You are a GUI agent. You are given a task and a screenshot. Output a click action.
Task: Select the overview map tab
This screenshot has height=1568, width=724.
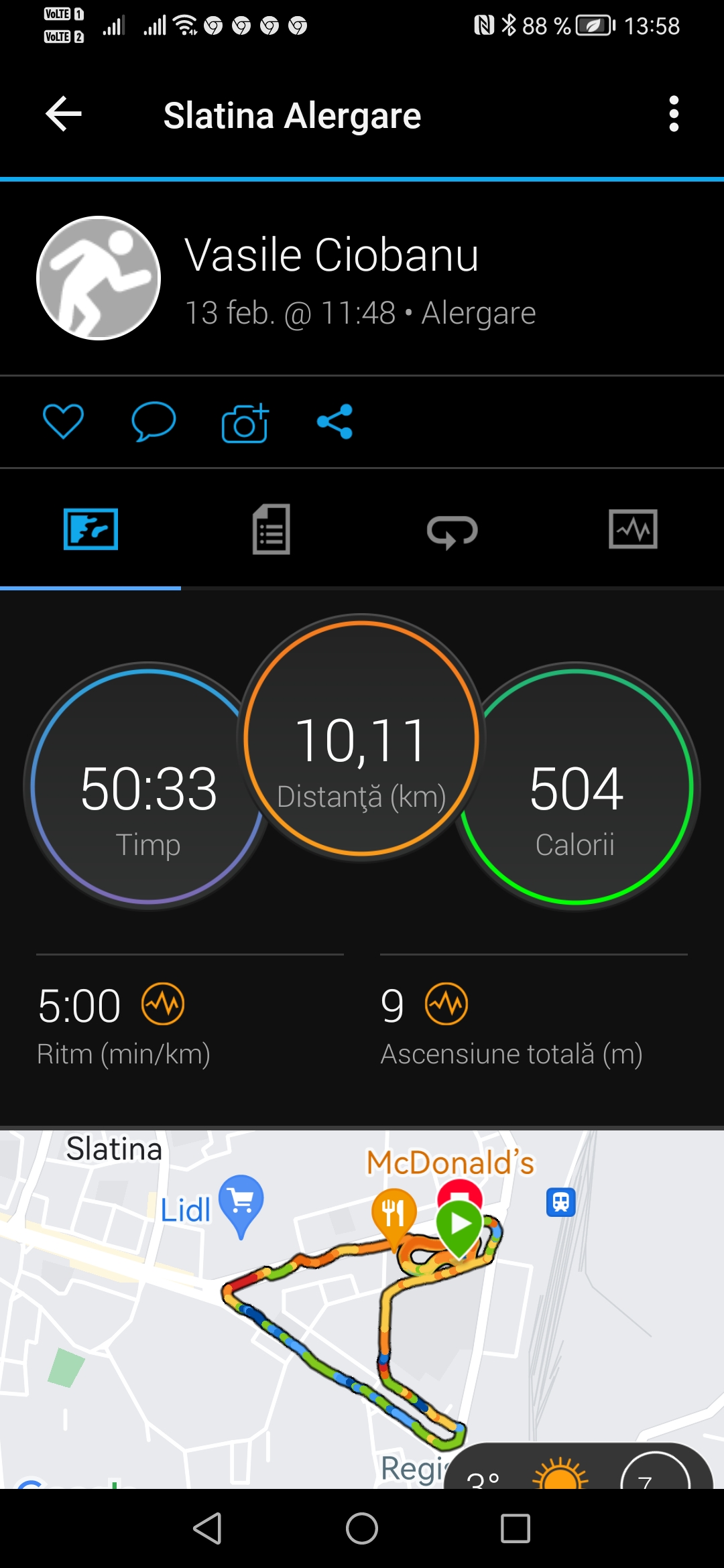pyautogui.click(x=90, y=529)
